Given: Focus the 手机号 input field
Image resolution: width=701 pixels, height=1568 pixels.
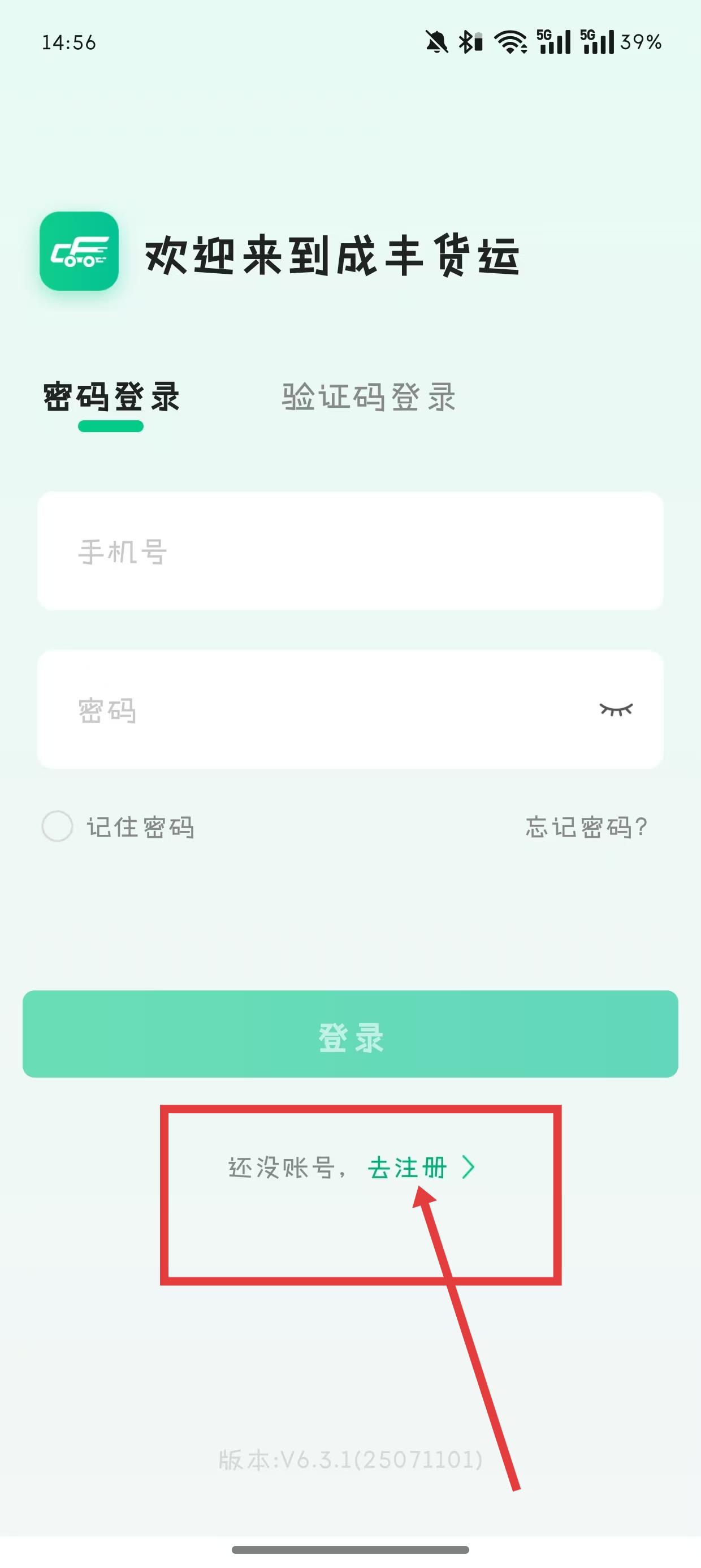Looking at the screenshot, I should tap(350, 551).
